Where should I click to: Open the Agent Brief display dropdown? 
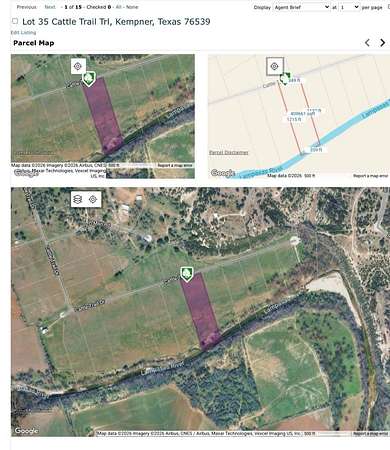(302, 7)
